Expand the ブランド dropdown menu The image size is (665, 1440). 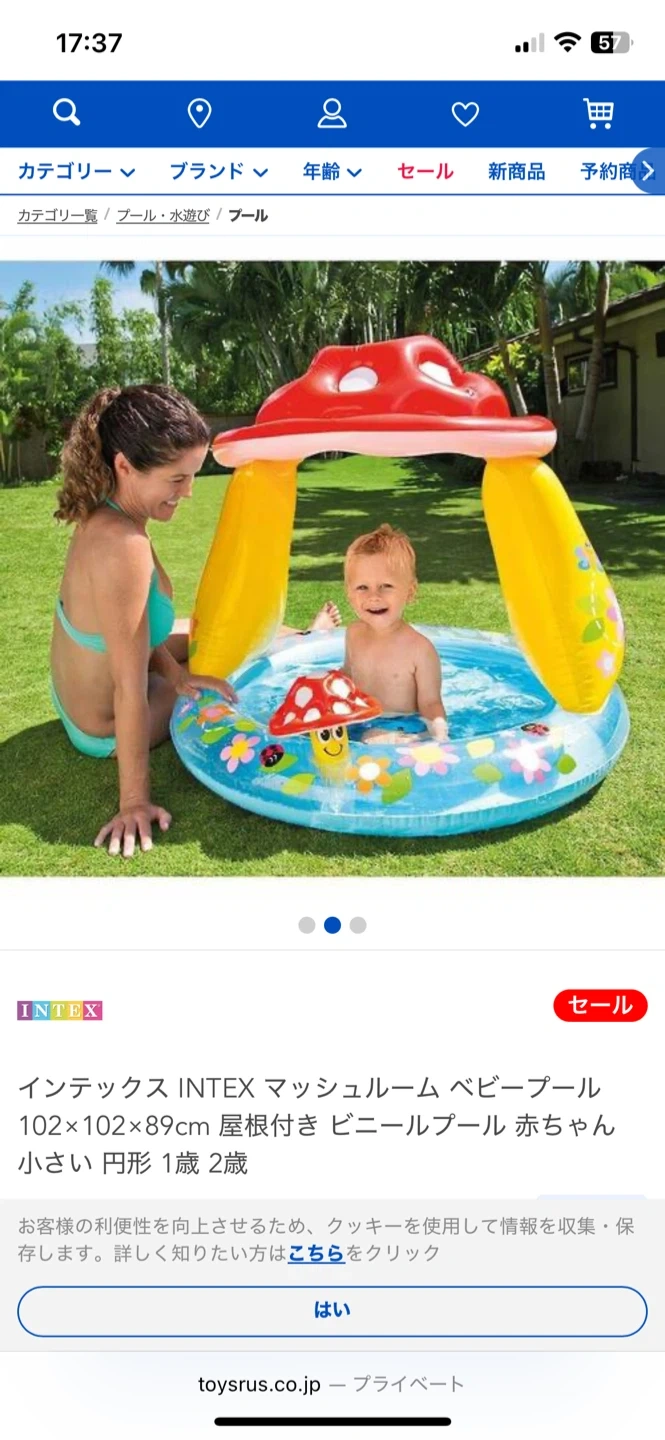(x=218, y=171)
